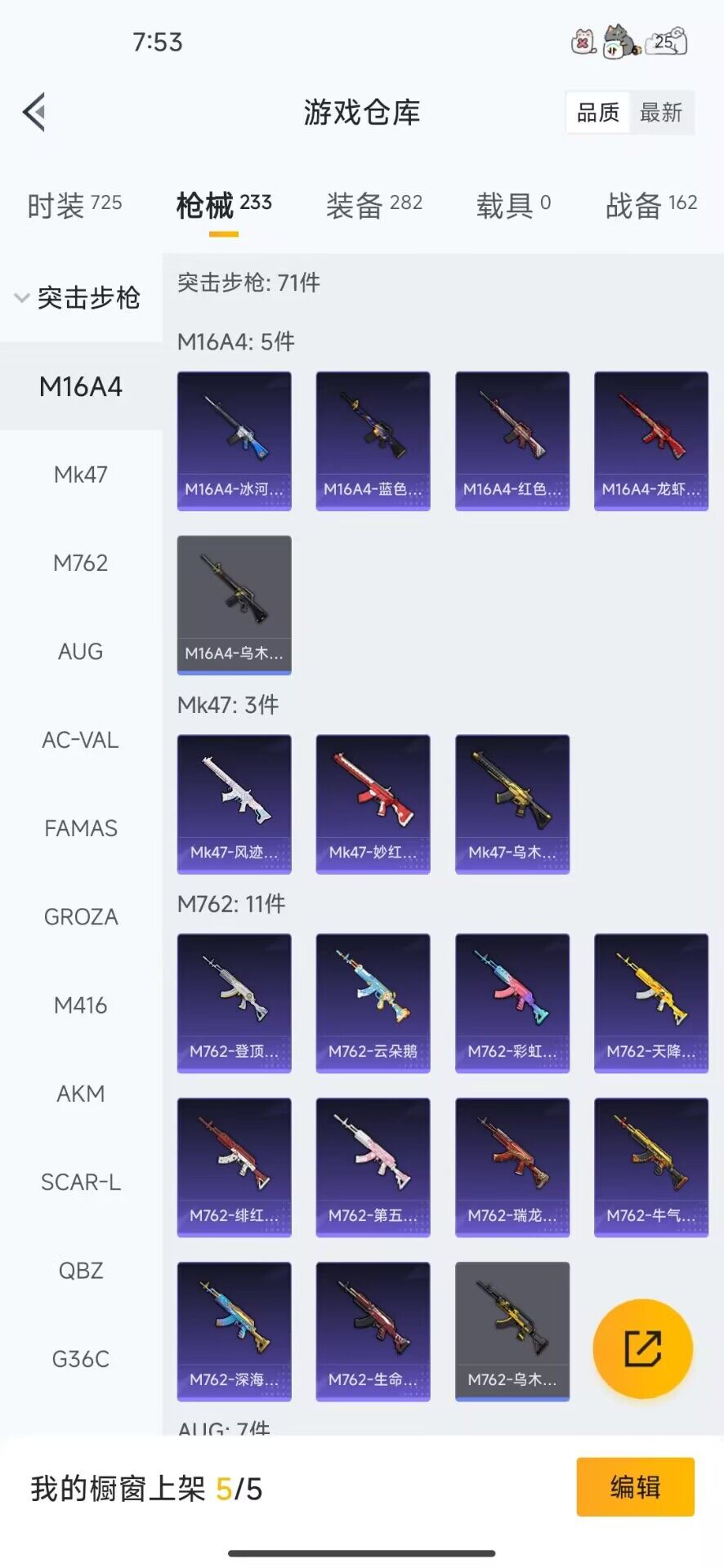724x1568 pixels.
Task: Tap the 编辑 button
Action: 635,1487
